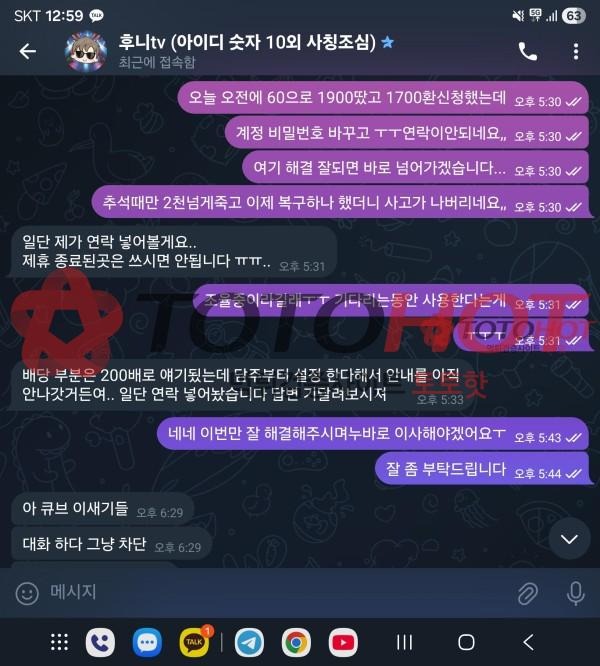
Task: Open the chat overflow menu
Action: [x=576, y=52]
